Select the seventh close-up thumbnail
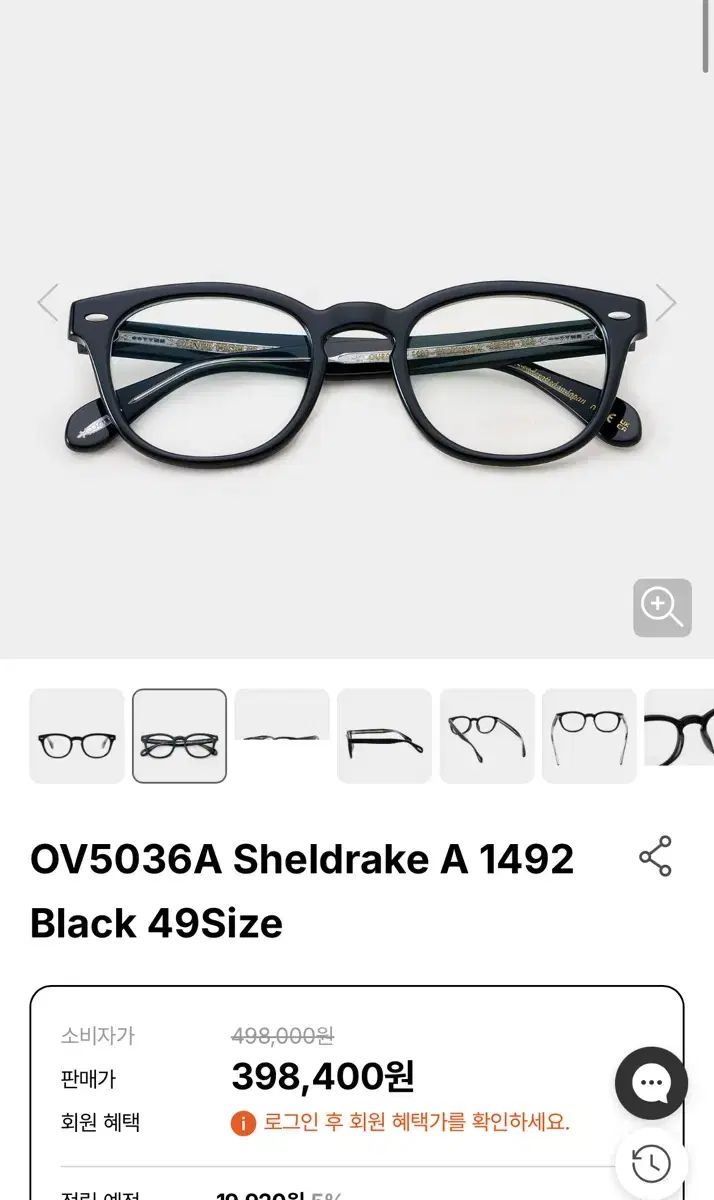 point(680,736)
